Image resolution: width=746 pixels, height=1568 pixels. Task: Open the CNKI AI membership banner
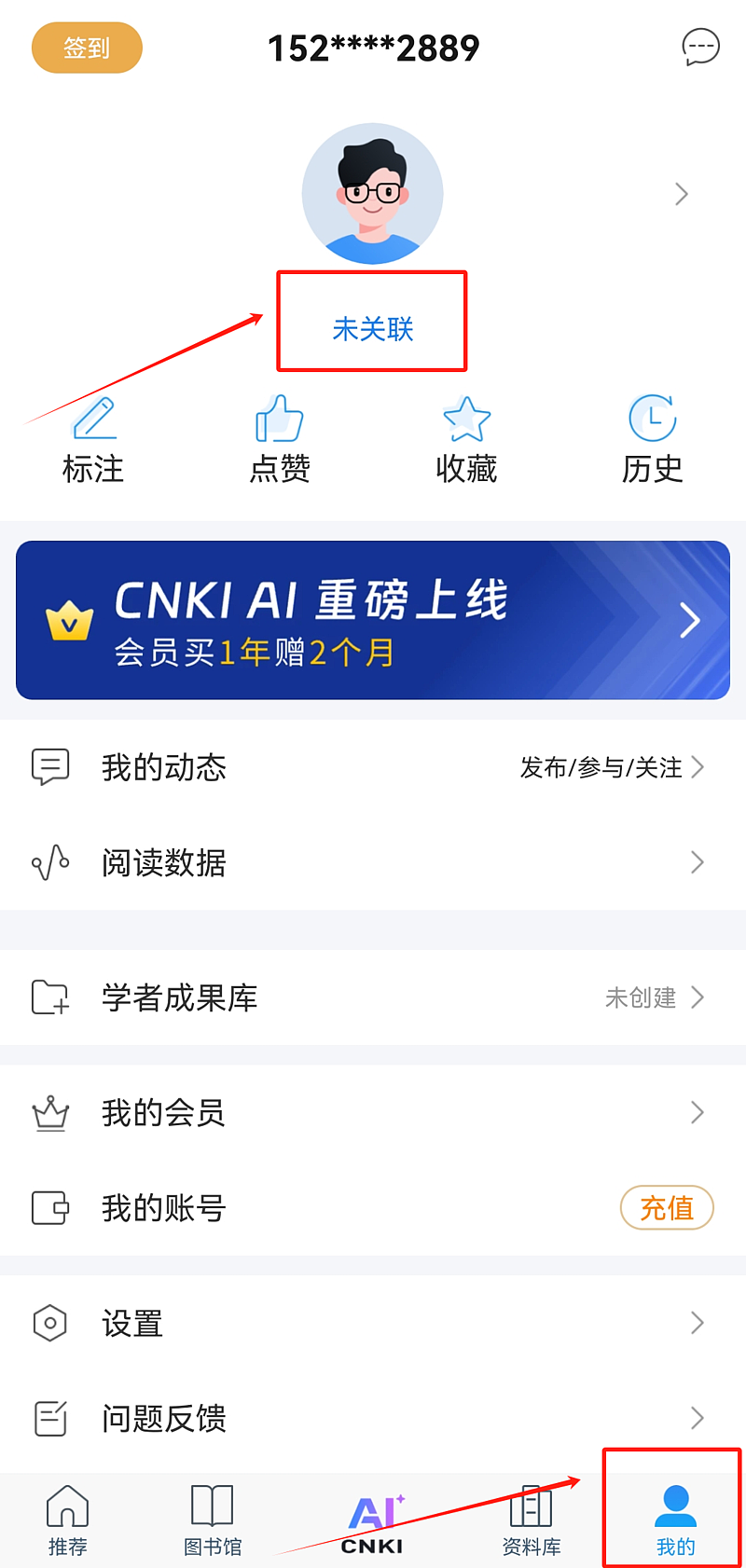(373, 620)
